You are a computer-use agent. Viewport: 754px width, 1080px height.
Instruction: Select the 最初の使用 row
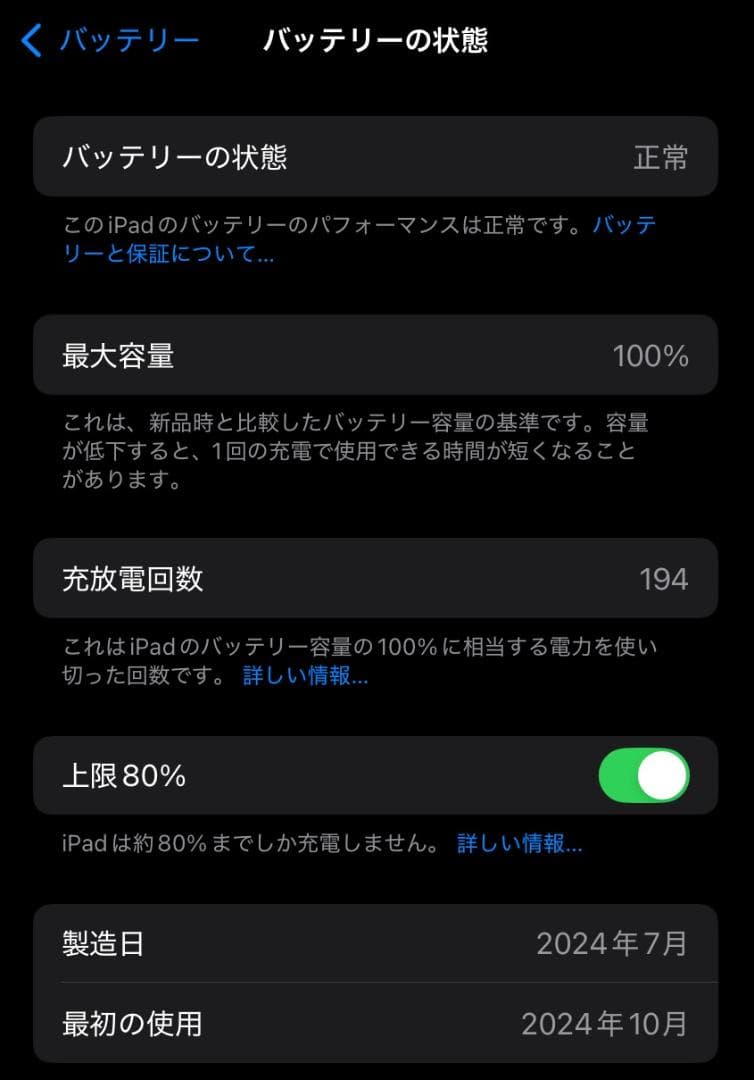tap(377, 1024)
